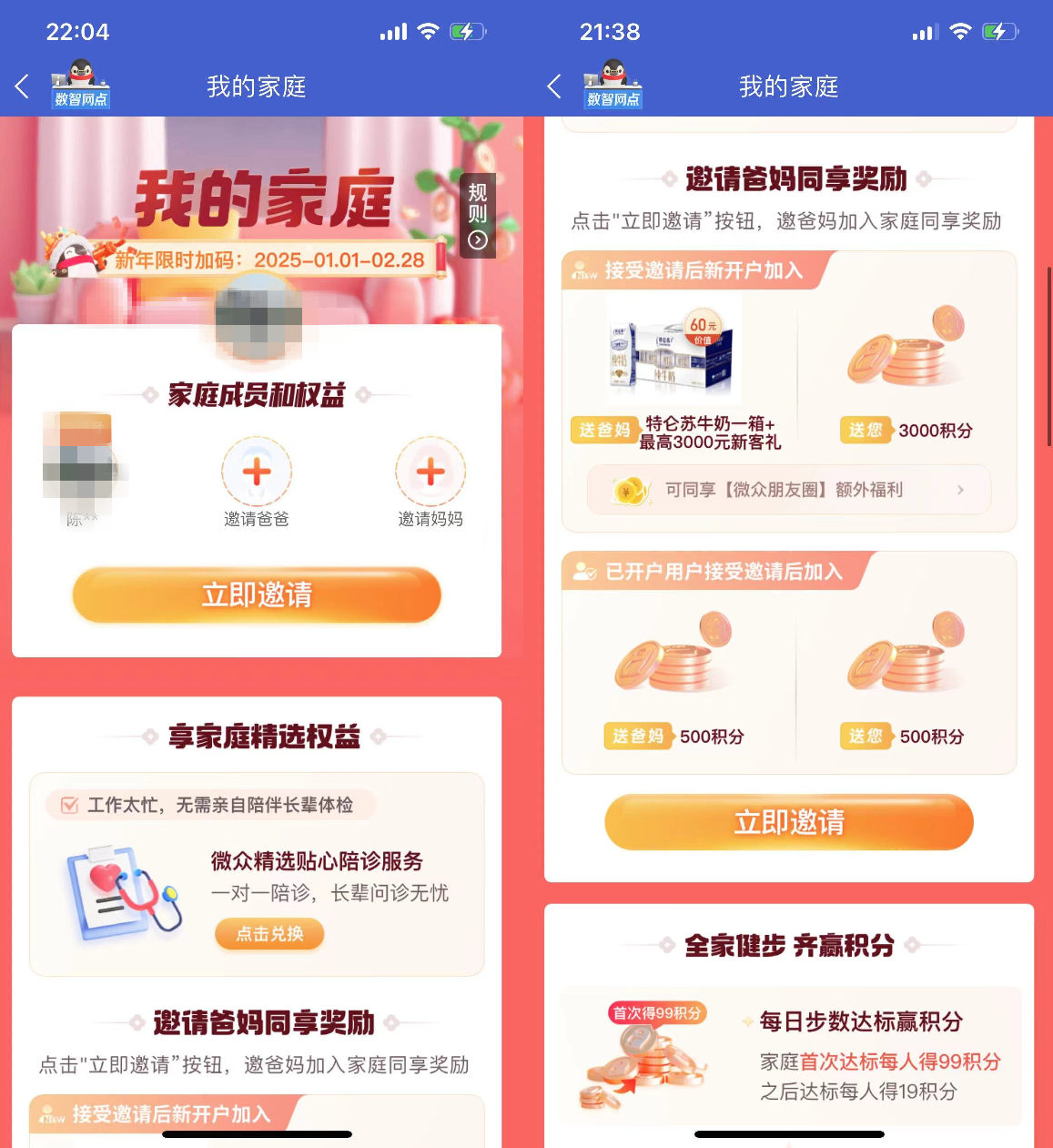Tap 点击兑换 for 陪诊服务
Image resolution: width=1053 pixels, height=1148 pixels.
pyautogui.click(x=269, y=934)
